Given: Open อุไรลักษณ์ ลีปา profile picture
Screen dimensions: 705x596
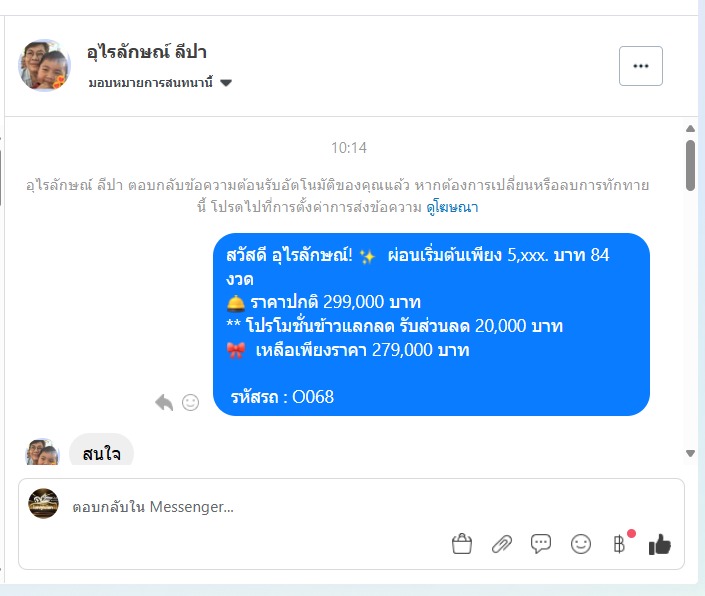Looking at the screenshot, I should coord(44,66).
